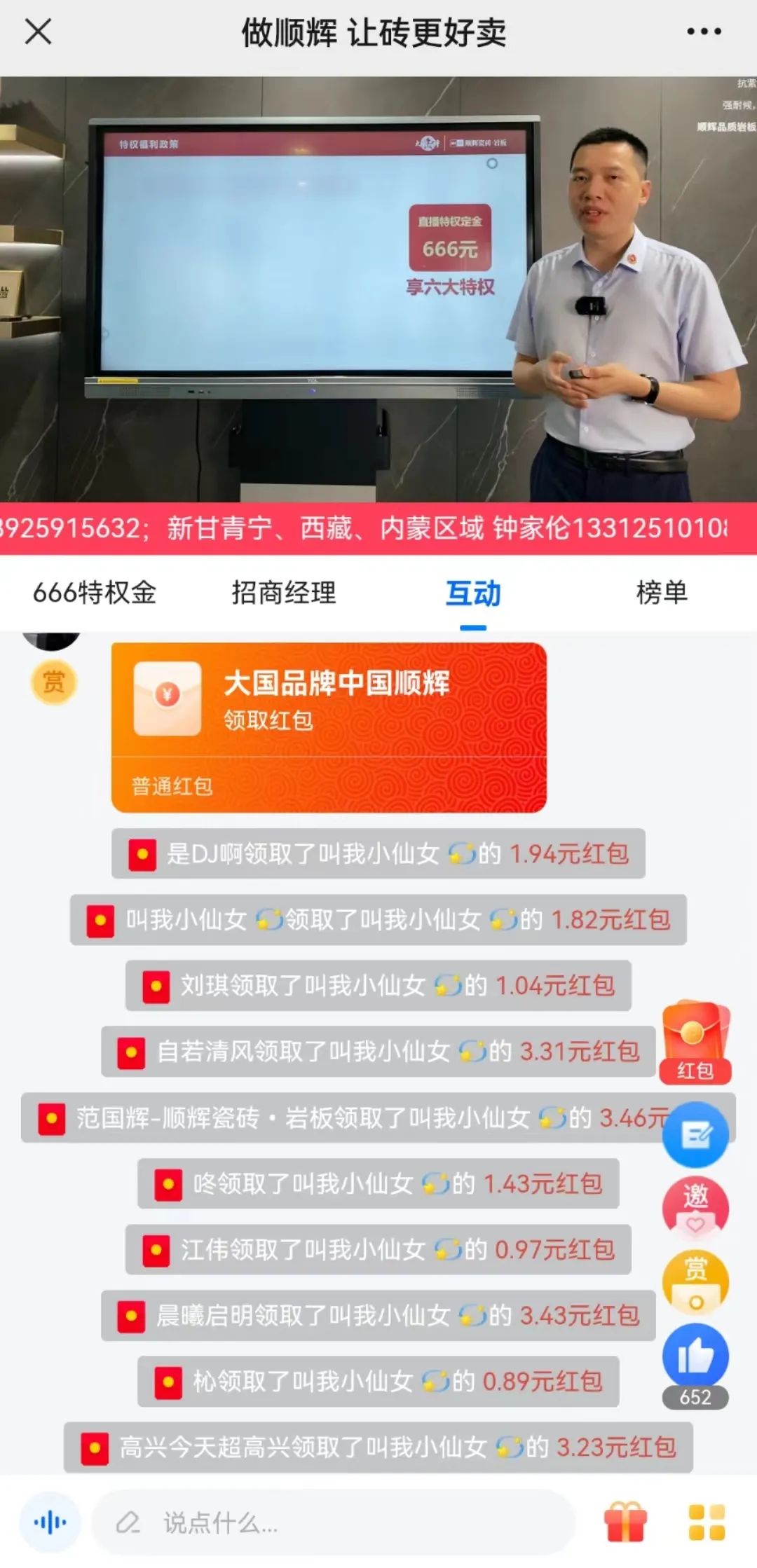Close the livestream page
This screenshot has width=757, height=1568.
point(38,32)
